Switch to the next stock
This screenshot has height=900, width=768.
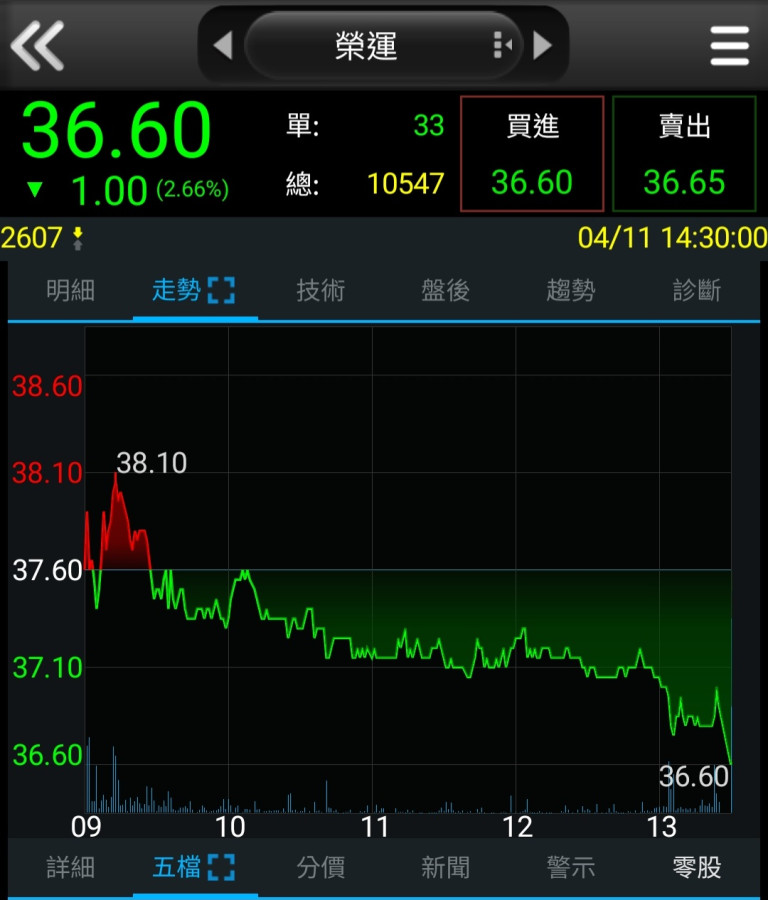(x=542, y=45)
